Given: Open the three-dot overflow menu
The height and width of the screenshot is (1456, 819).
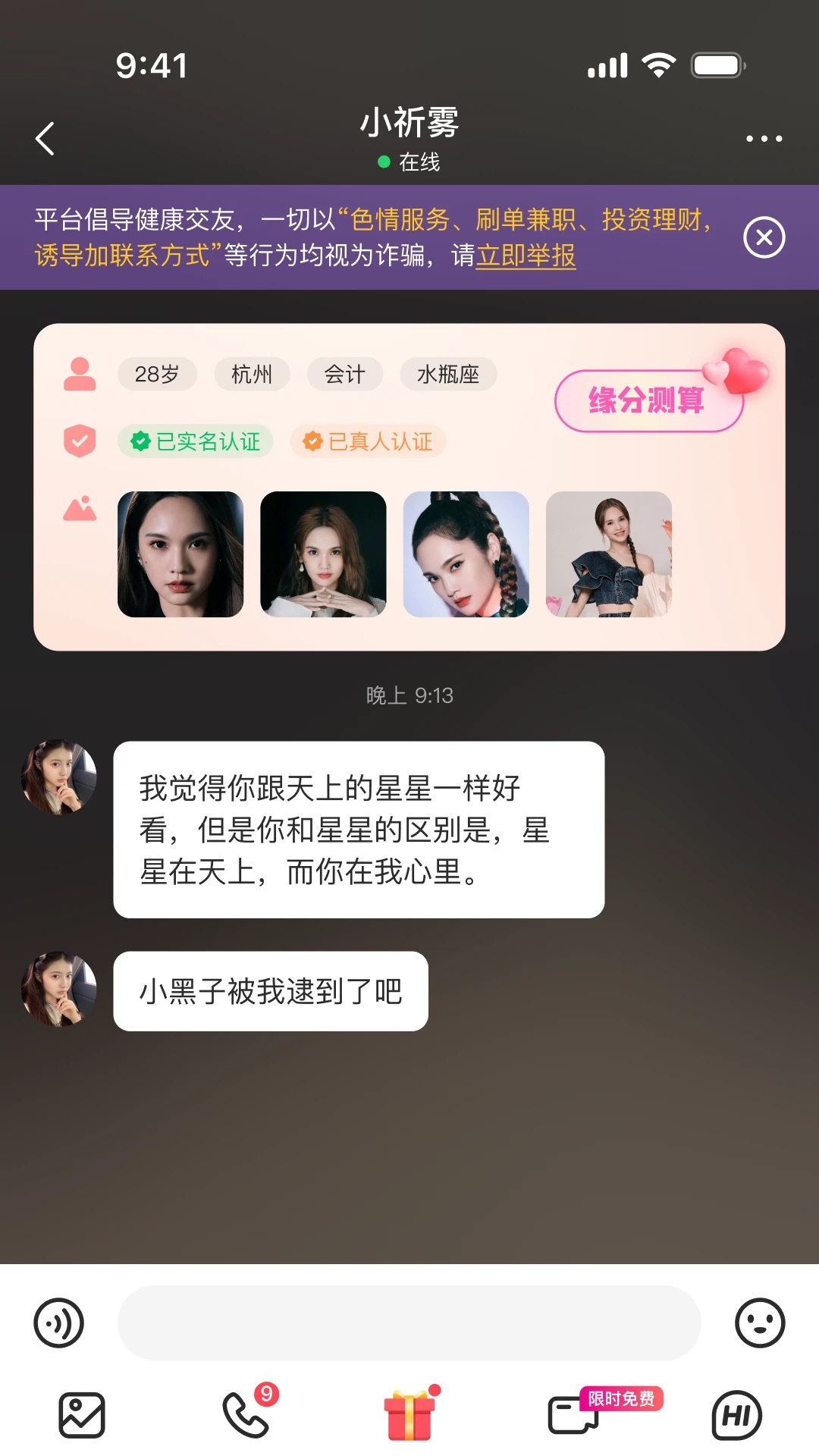Looking at the screenshot, I should point(764,139).
